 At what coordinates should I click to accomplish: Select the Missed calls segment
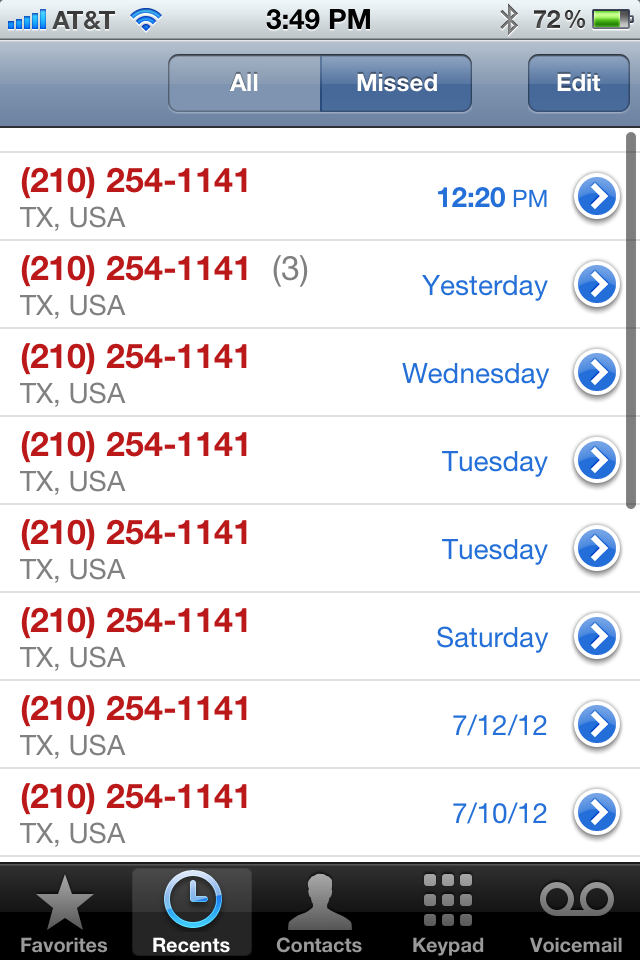396,83
